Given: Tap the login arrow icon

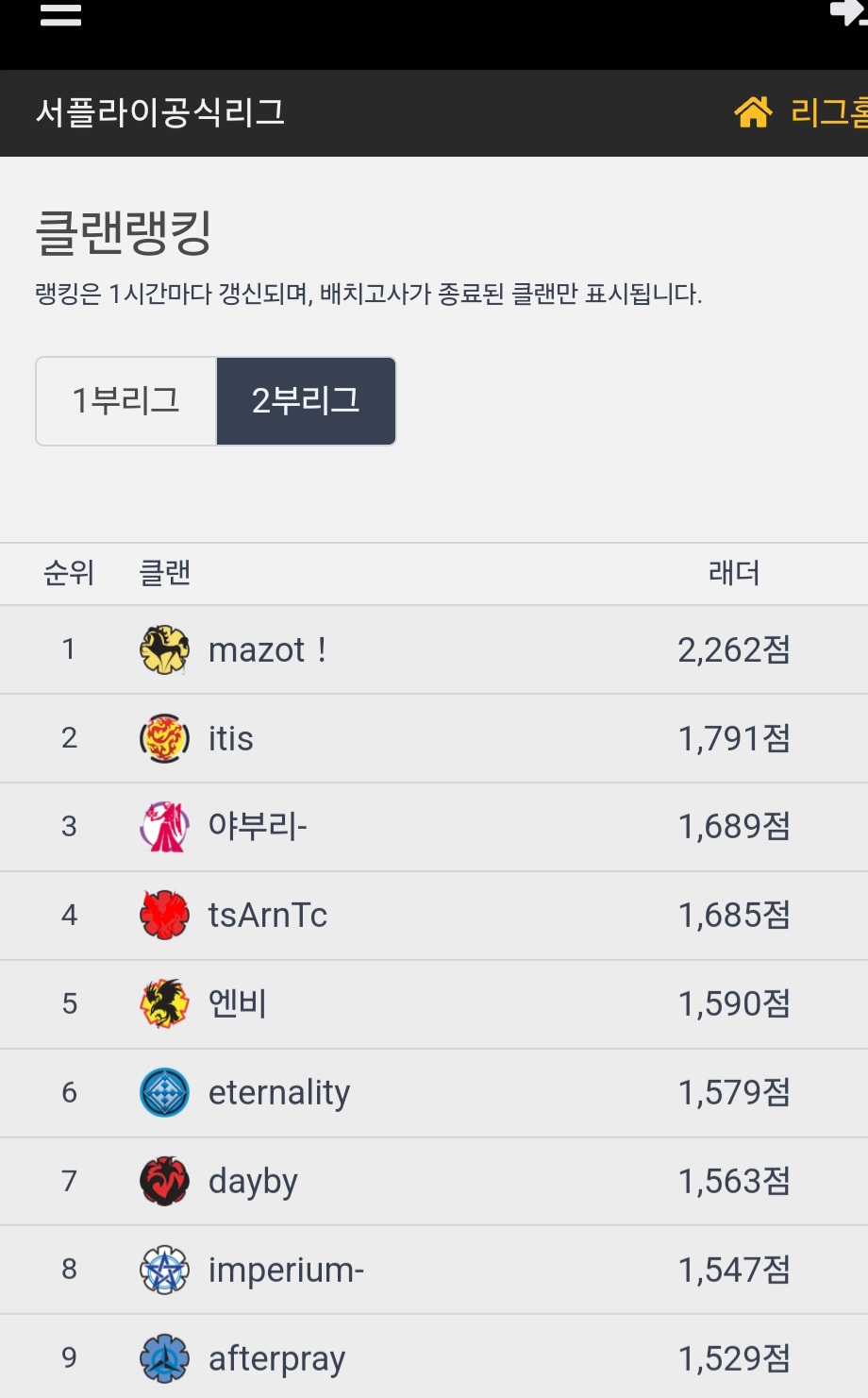Looking at the screenshot, I should point(848,13).
